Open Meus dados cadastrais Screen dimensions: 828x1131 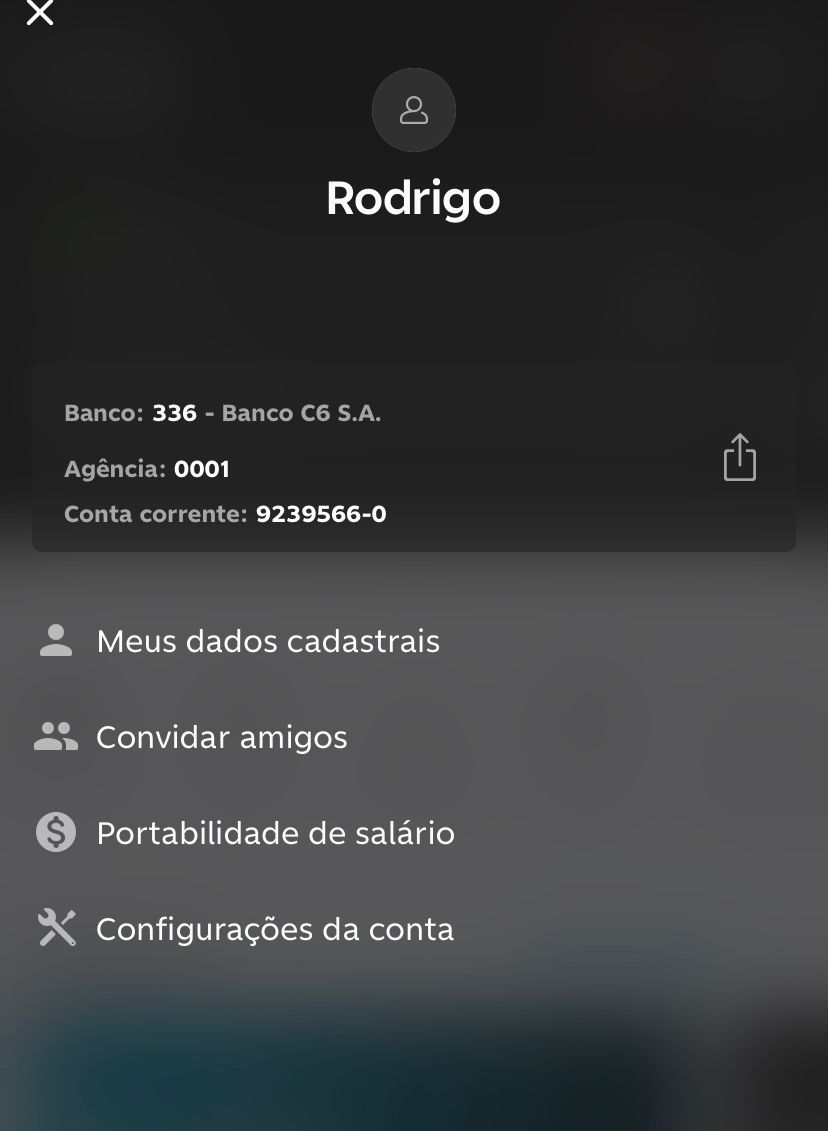coord(267,641)
